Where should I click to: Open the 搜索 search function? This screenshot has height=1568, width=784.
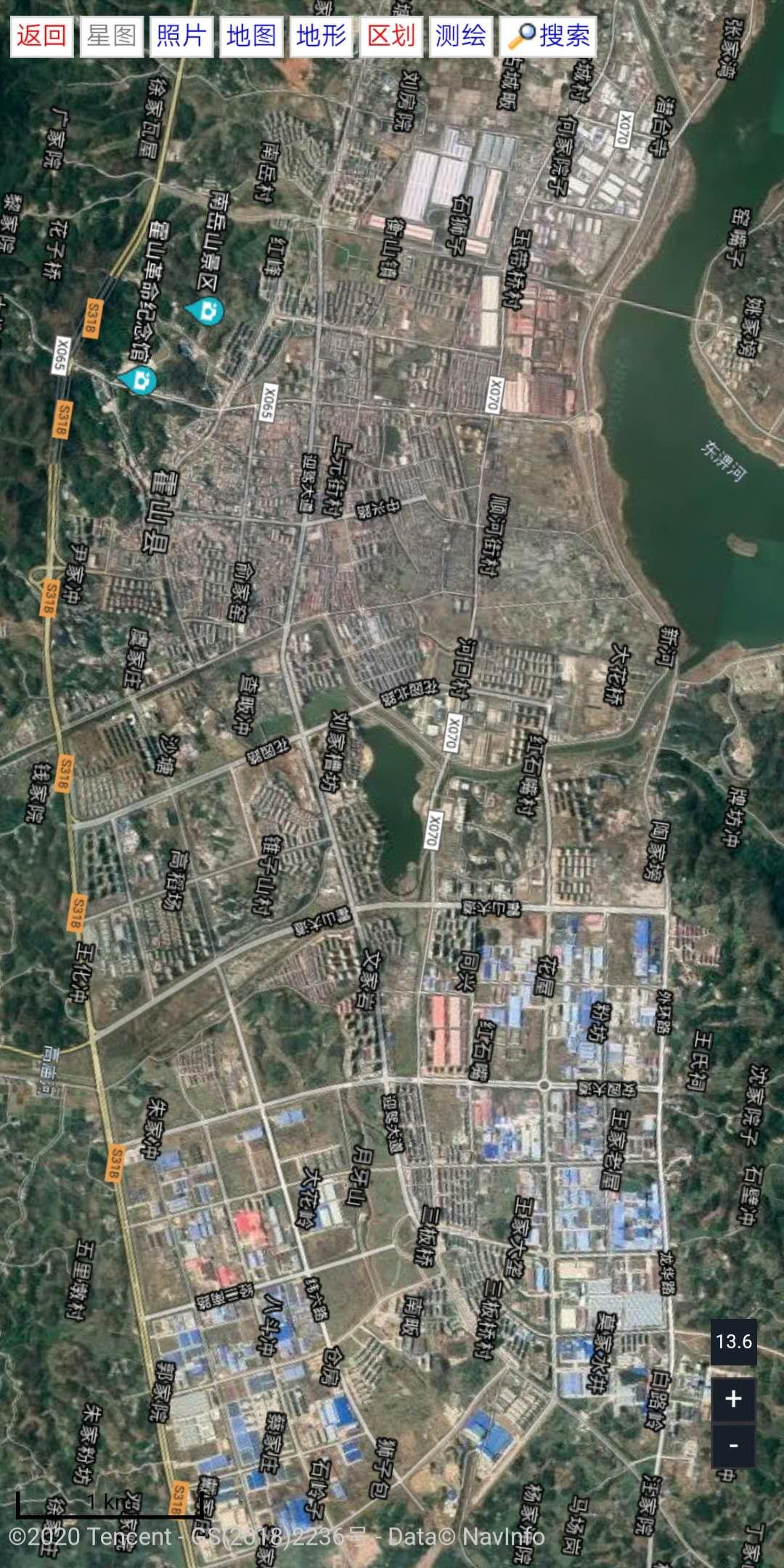[x=548, y=36]
